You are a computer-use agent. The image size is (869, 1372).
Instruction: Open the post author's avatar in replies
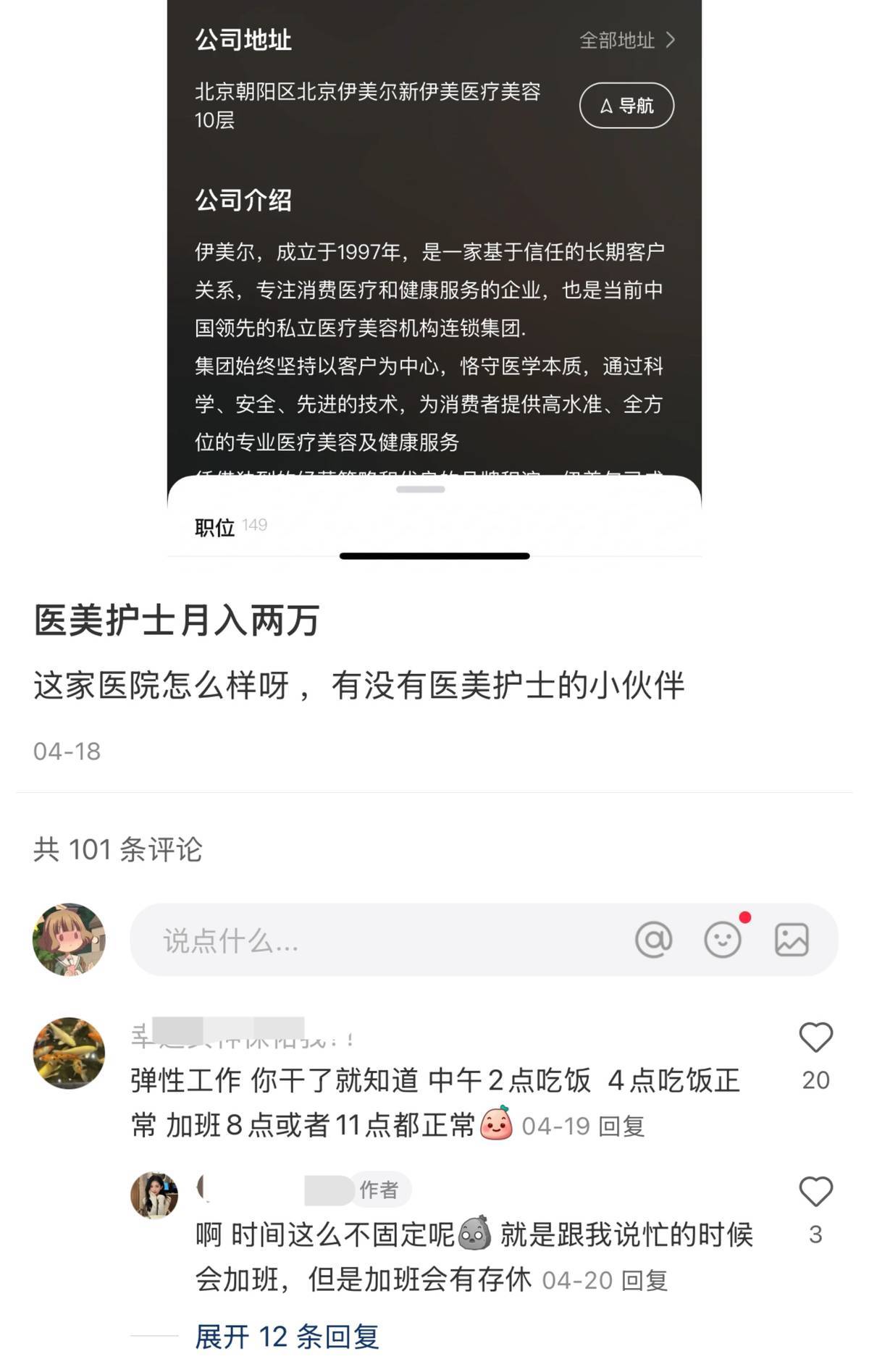[x=154, y=1195]
